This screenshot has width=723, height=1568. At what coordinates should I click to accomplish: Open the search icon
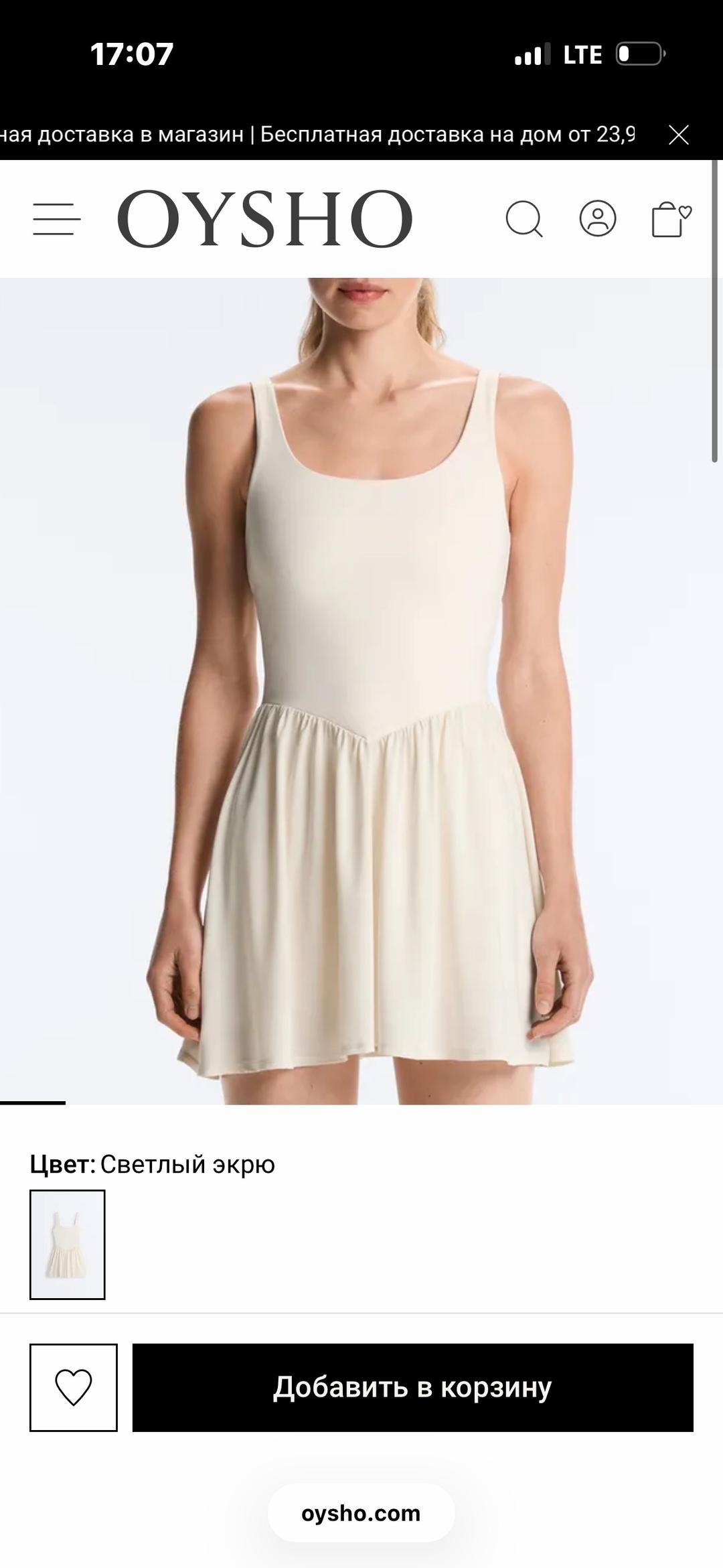coord(524,219)
